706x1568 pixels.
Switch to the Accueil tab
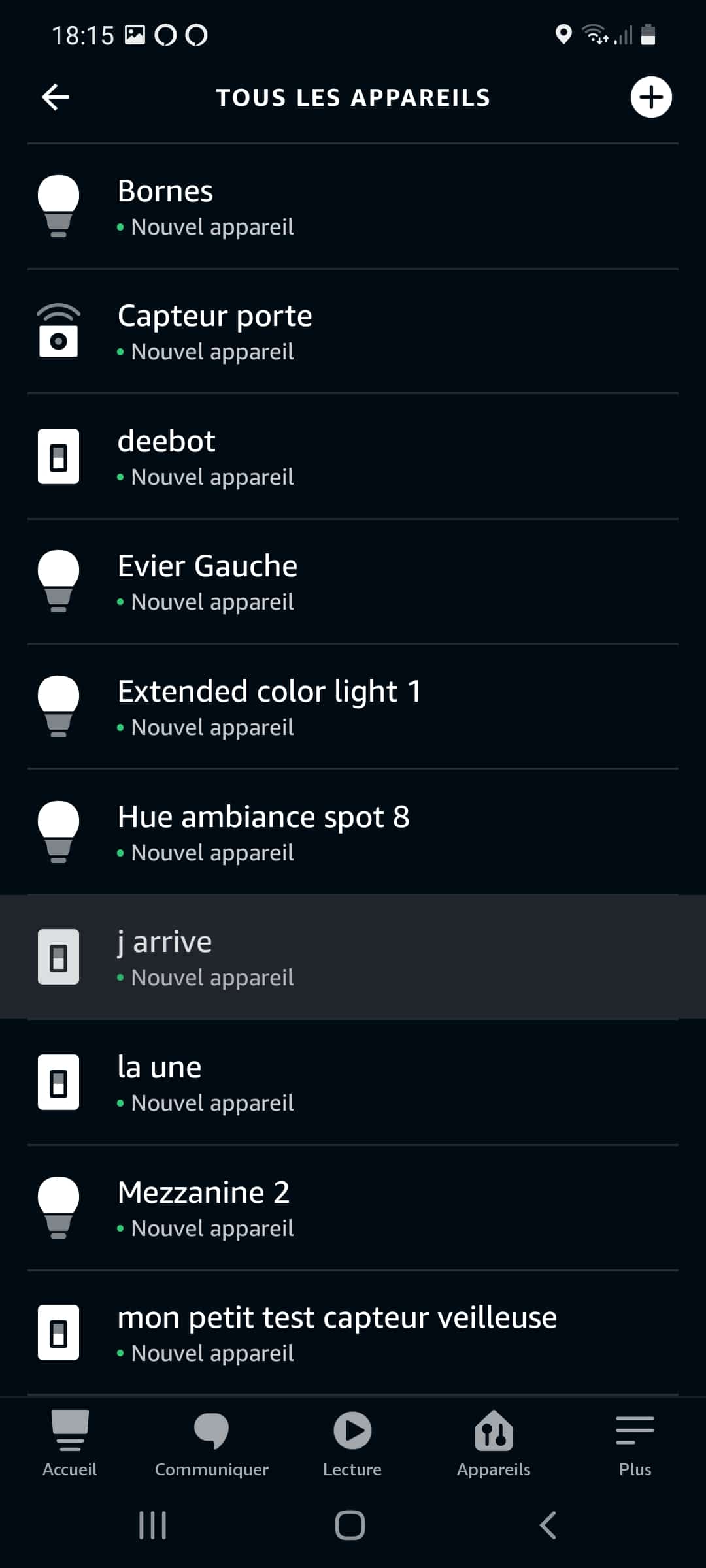click(70, 1444)
